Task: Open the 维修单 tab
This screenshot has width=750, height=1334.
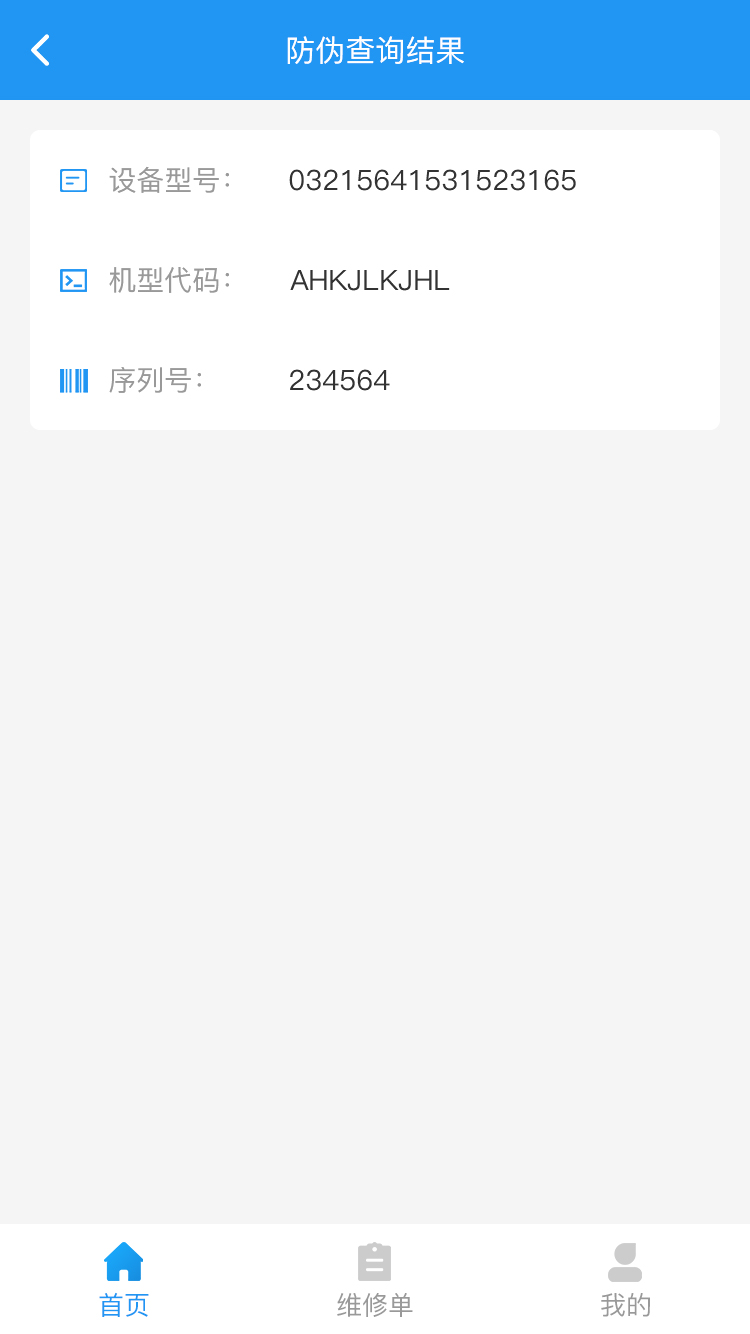Action: (x=375, y=1279)
